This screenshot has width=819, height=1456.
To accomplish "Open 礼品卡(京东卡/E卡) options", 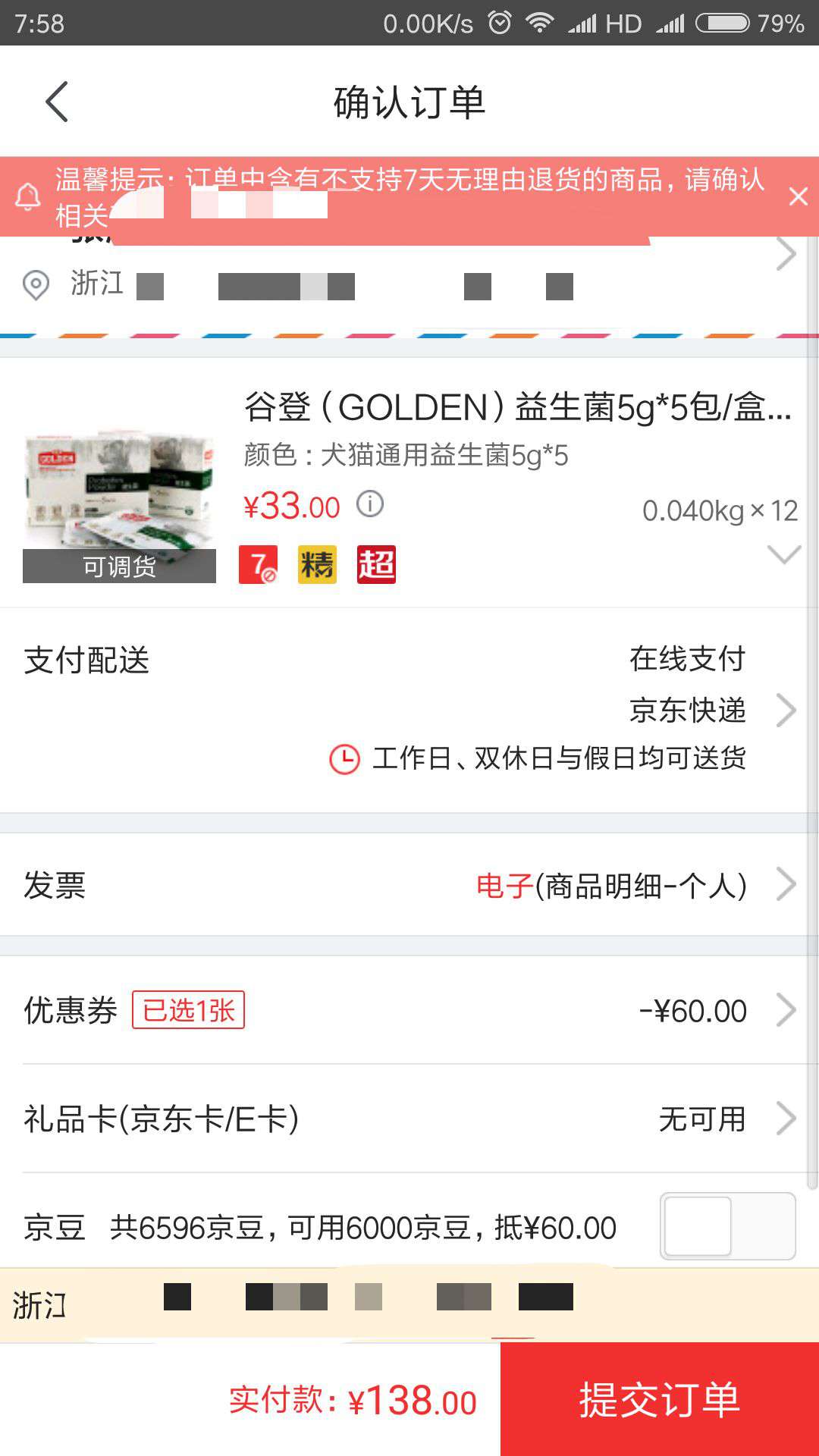I will tap(409, 1119).
